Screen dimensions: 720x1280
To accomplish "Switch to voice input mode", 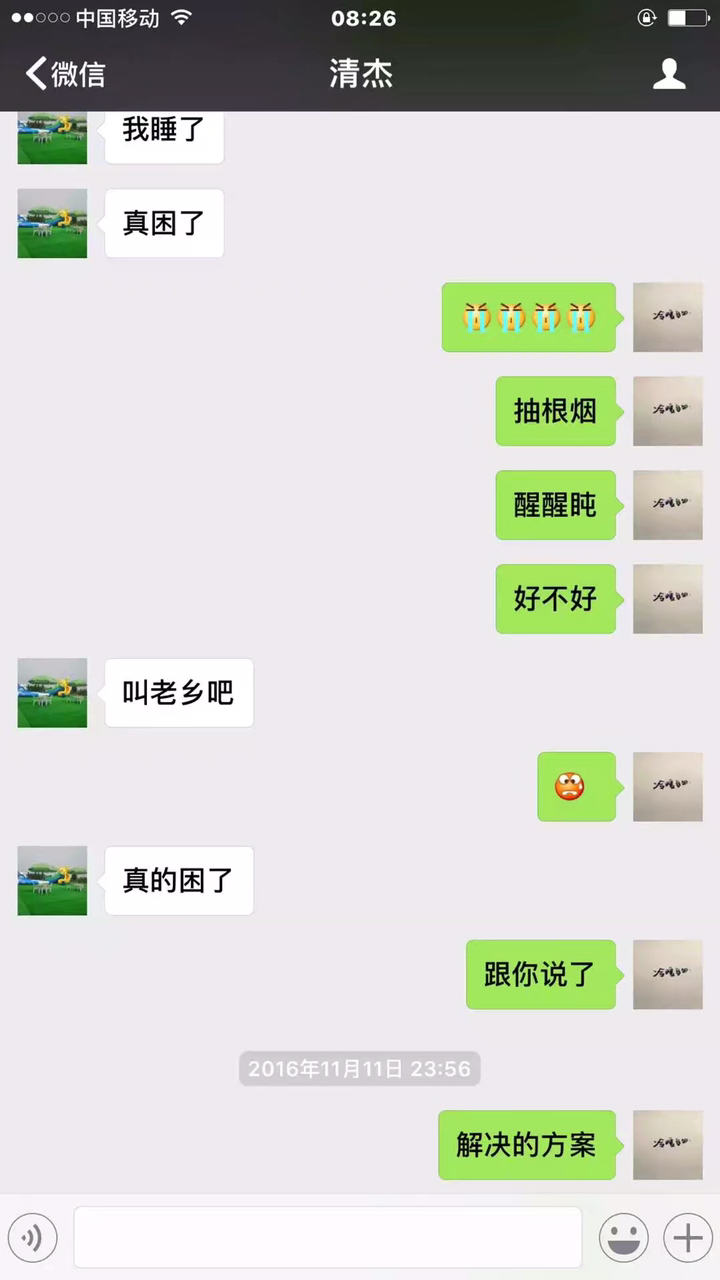I will [x=32, y=1238].
